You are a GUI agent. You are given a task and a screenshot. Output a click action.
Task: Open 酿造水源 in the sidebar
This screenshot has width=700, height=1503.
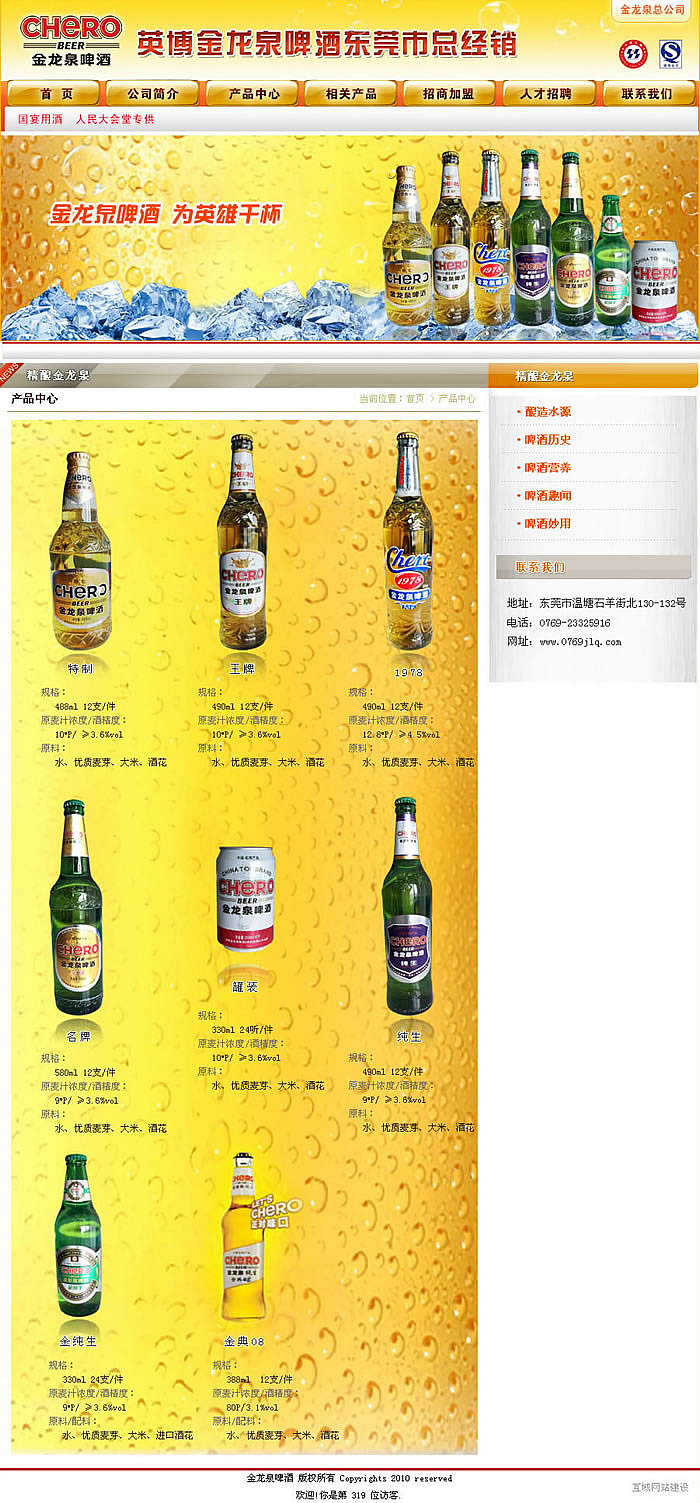pyautogui.click(x=548, y=412)
